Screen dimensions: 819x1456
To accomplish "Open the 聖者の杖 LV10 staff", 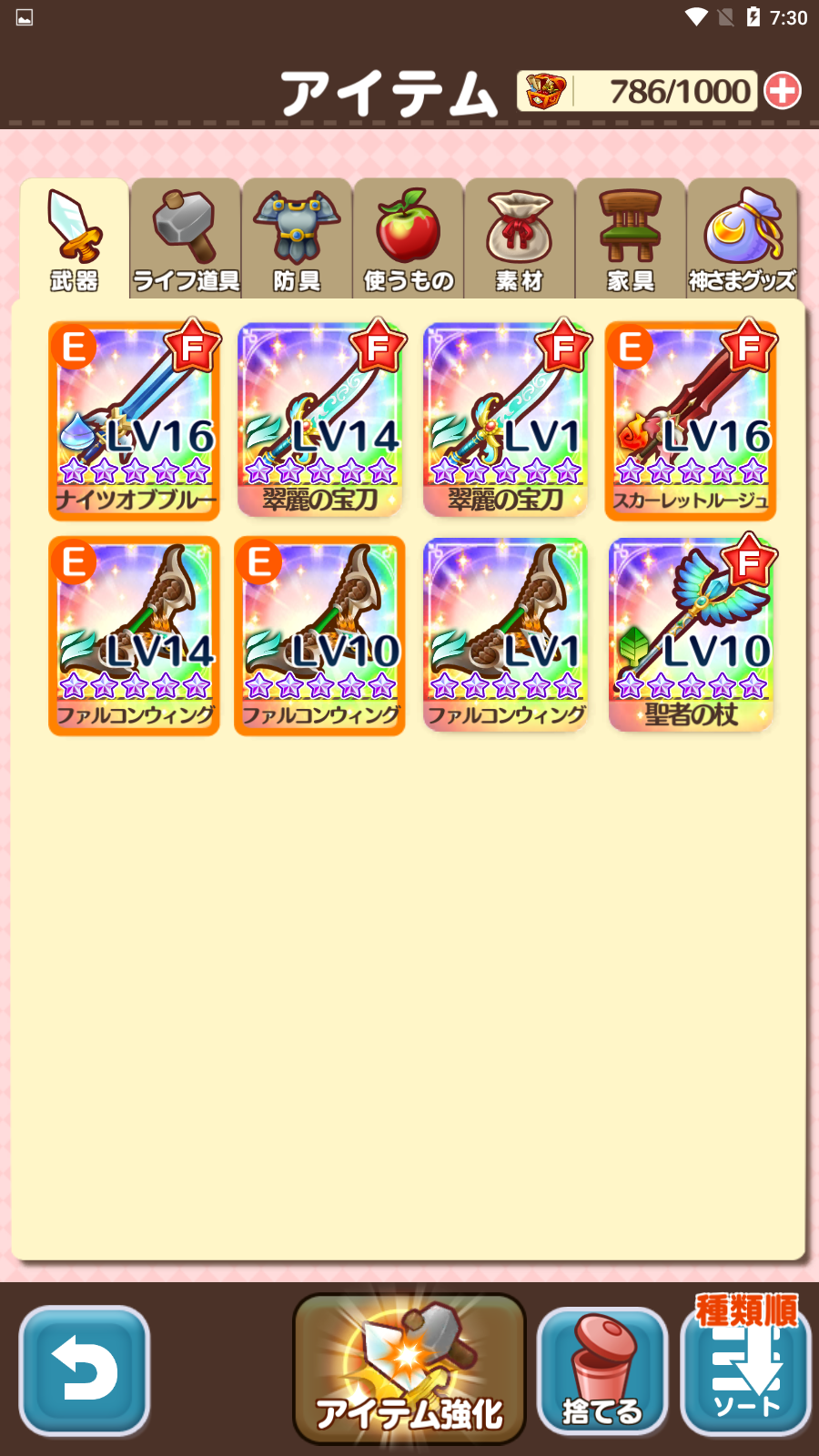I will tap(691, 635).
